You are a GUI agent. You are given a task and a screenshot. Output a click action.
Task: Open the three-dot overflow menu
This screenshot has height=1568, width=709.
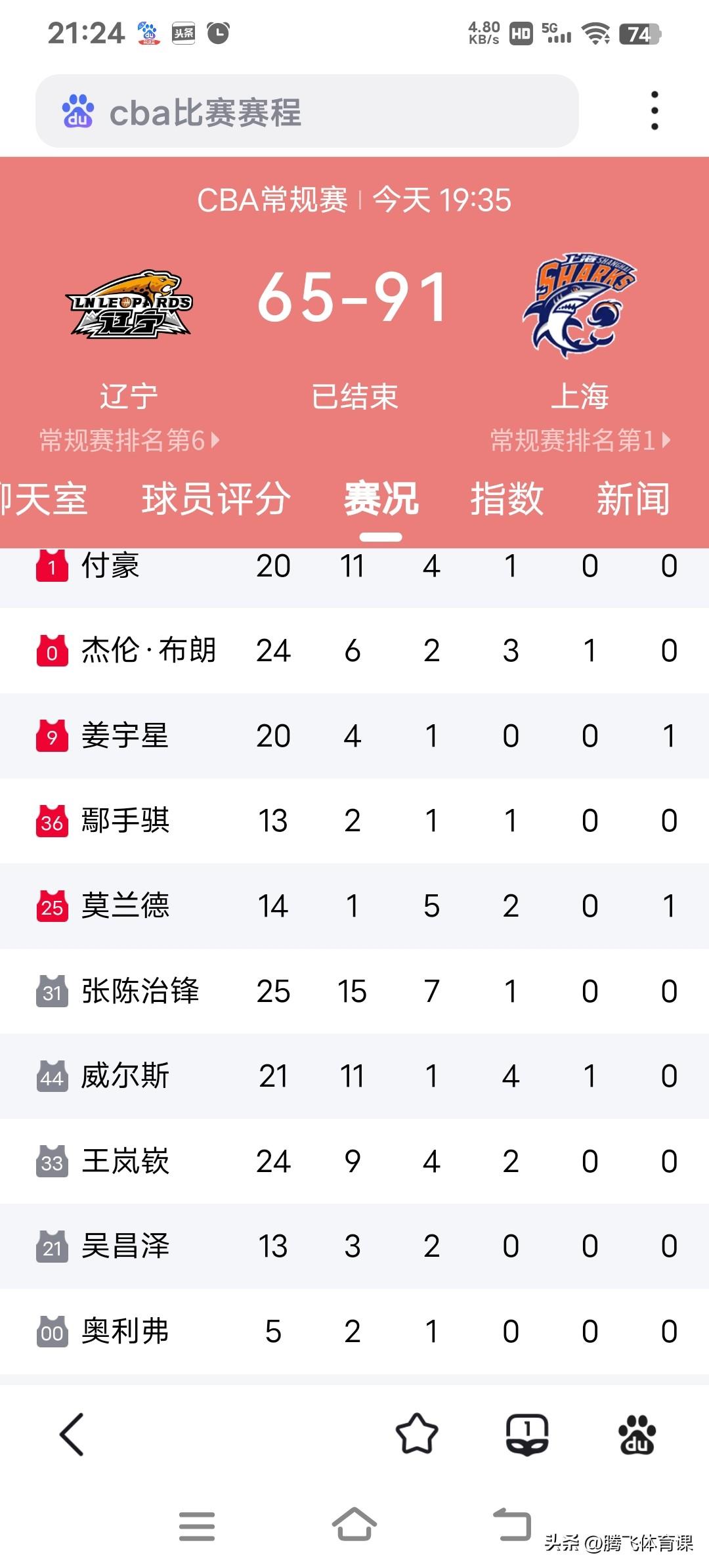click(x=654, y=110)
